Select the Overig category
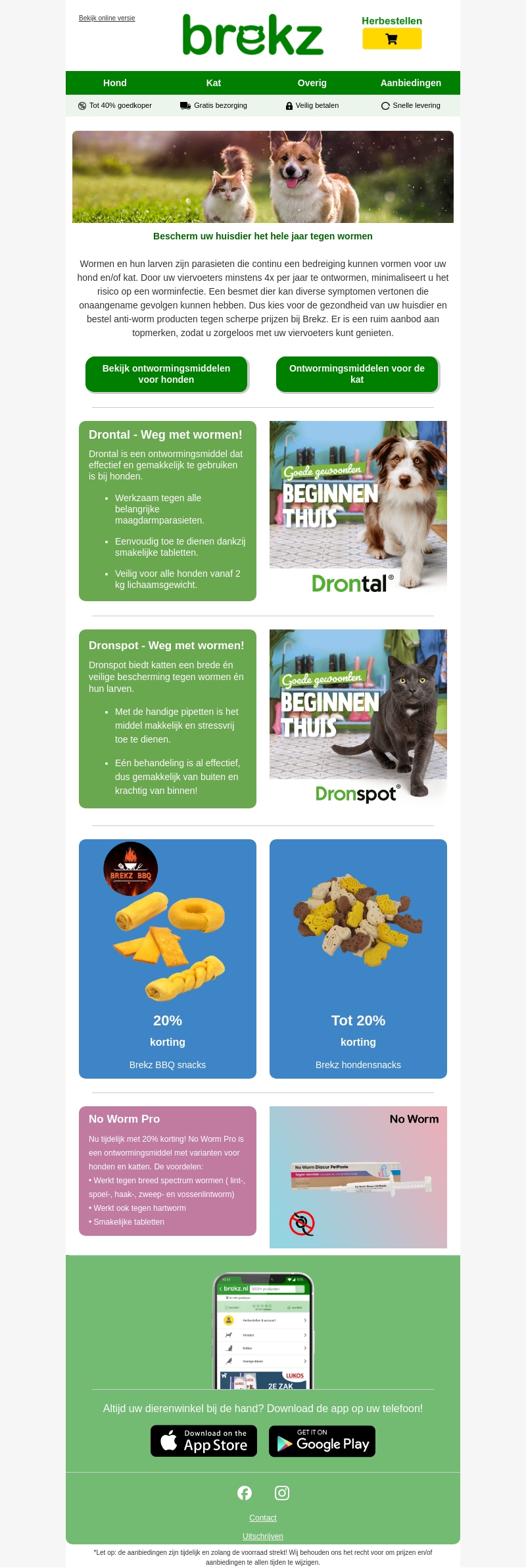This screenshot has width=526, height=1568. tap(312, 83)
